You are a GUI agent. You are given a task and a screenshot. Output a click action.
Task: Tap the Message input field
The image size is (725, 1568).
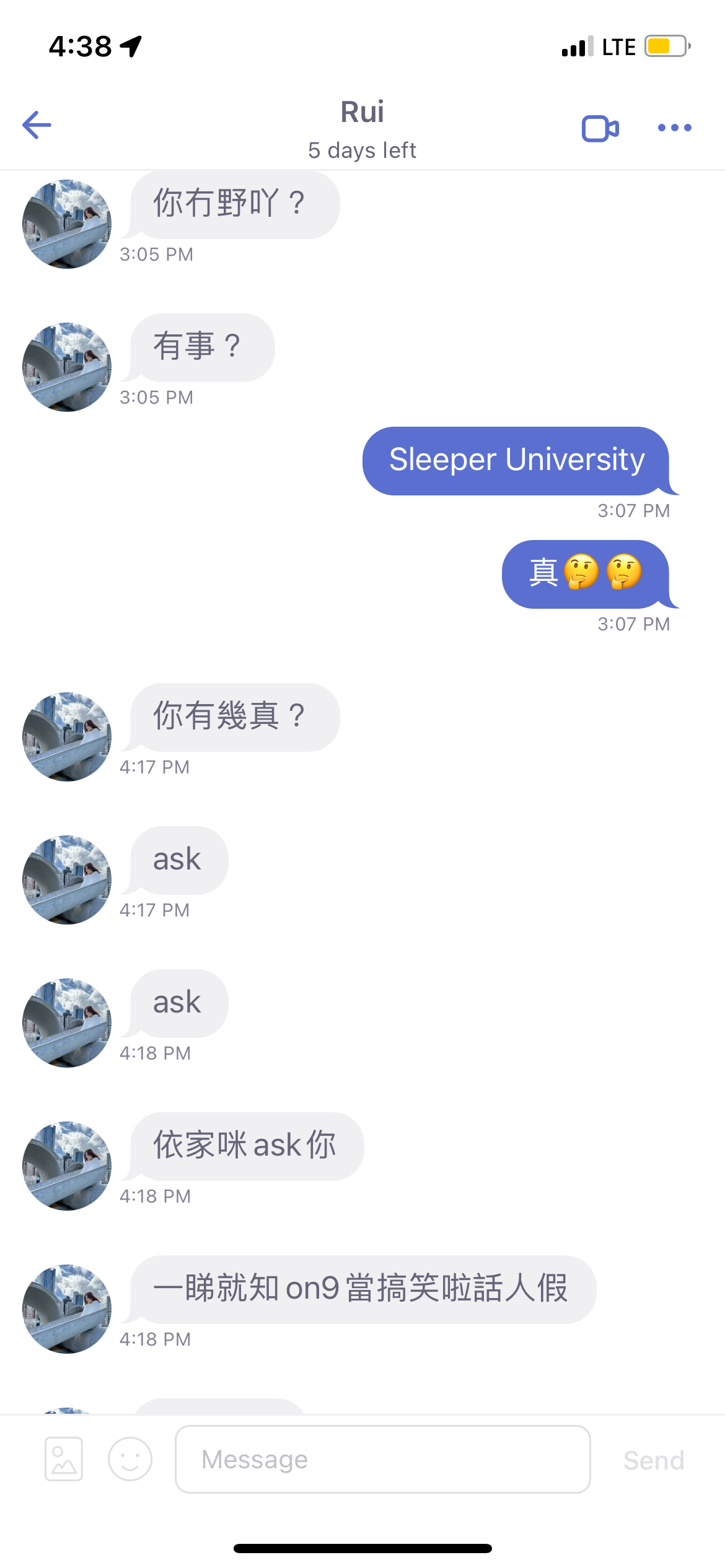click(x=382, y=1459)
